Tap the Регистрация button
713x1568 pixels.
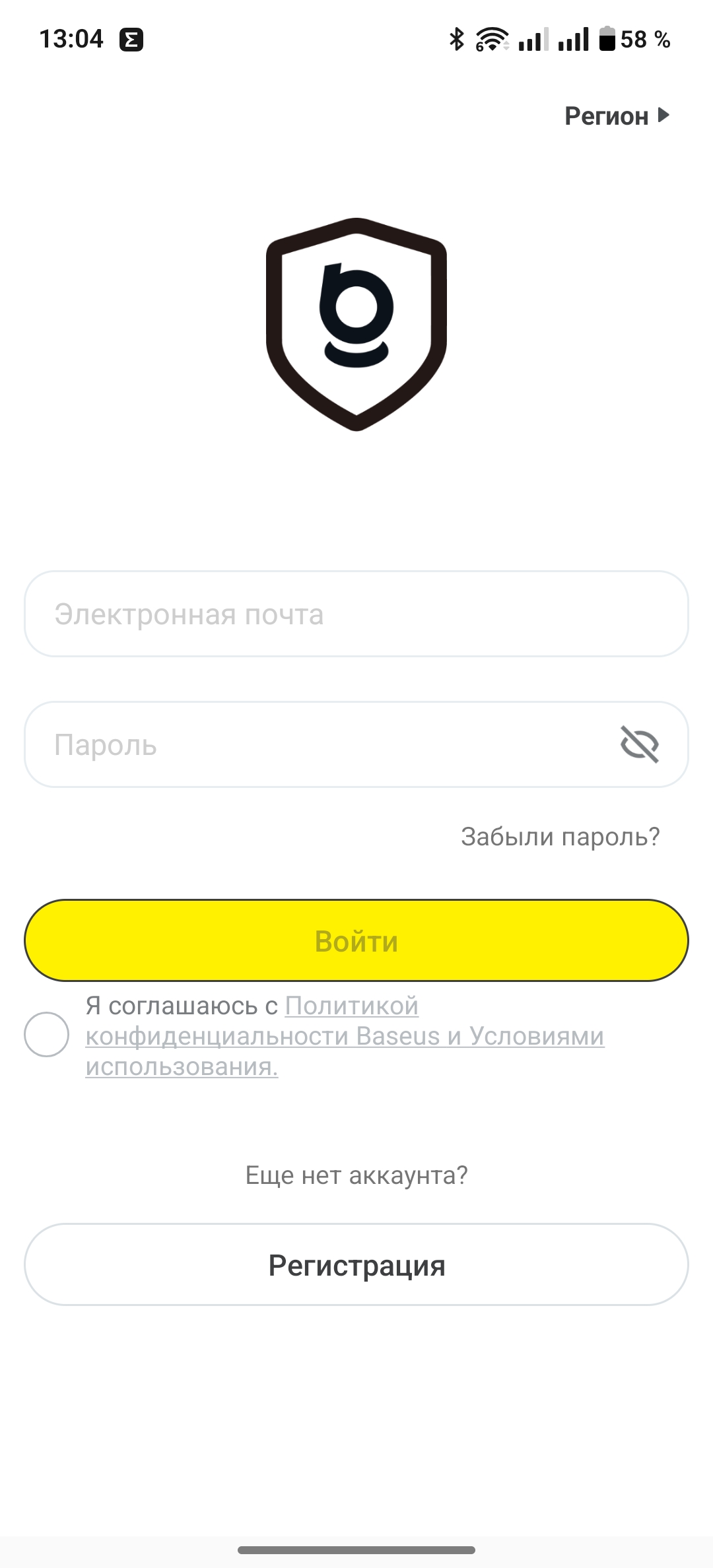[356, 1265]
